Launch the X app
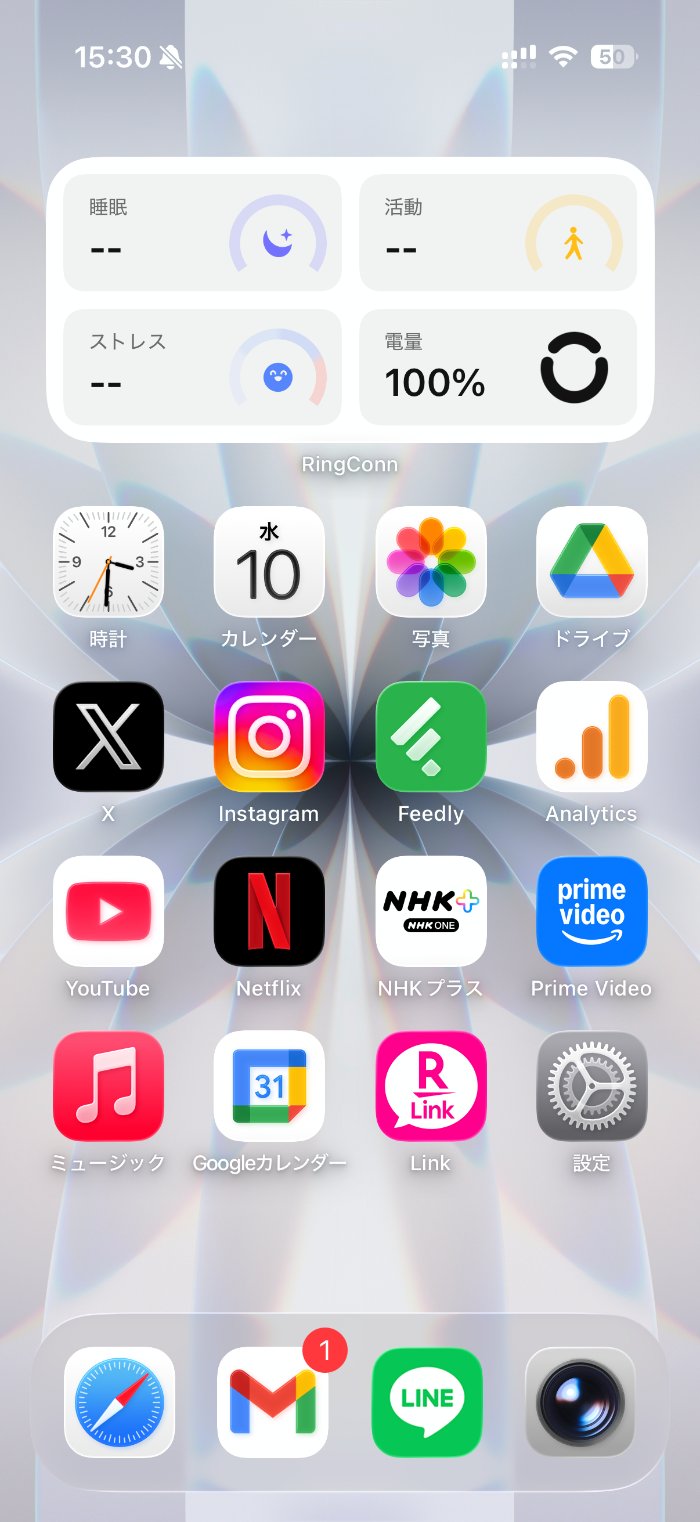The width and height of the screenshot is (700, 1522). [x=108, y=737]
